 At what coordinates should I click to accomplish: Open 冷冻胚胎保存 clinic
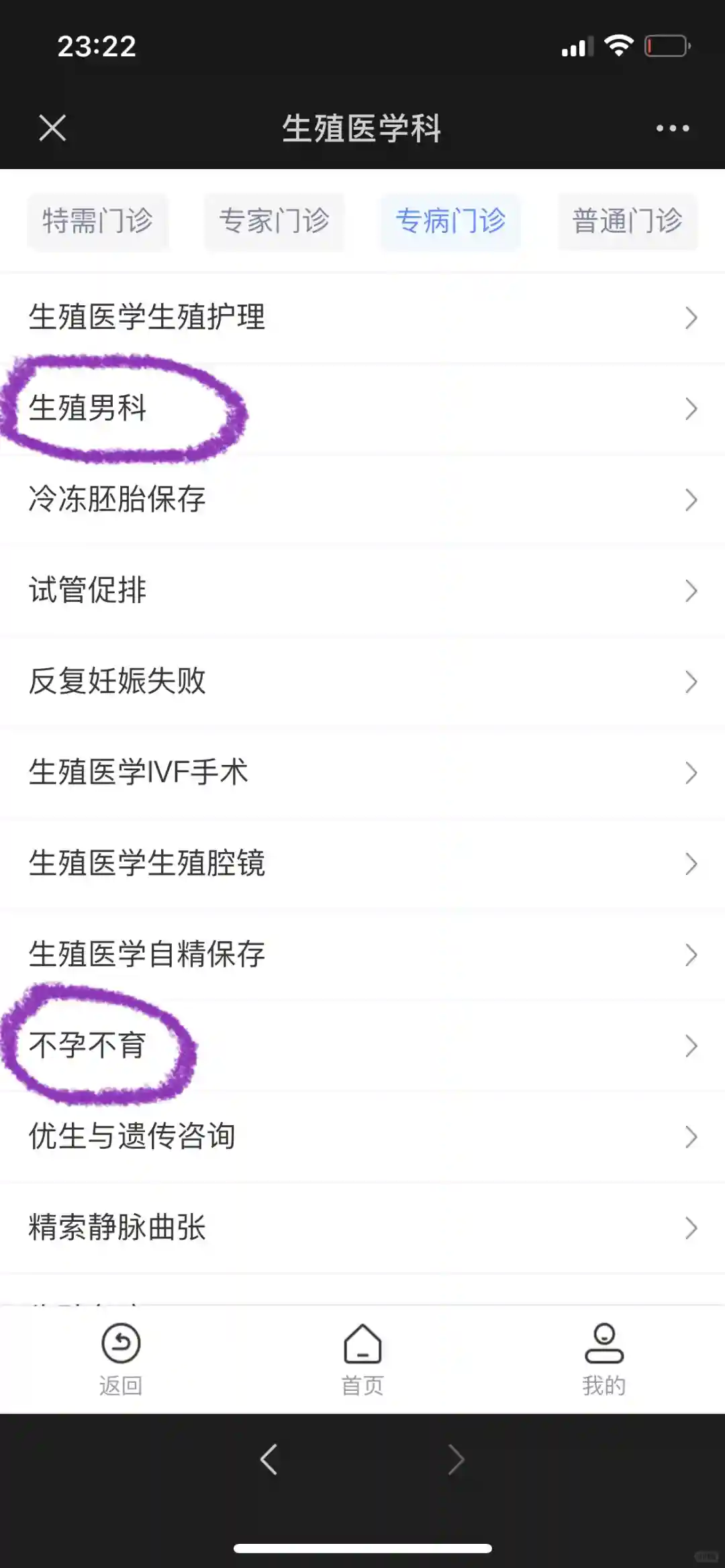coord(362,500)
